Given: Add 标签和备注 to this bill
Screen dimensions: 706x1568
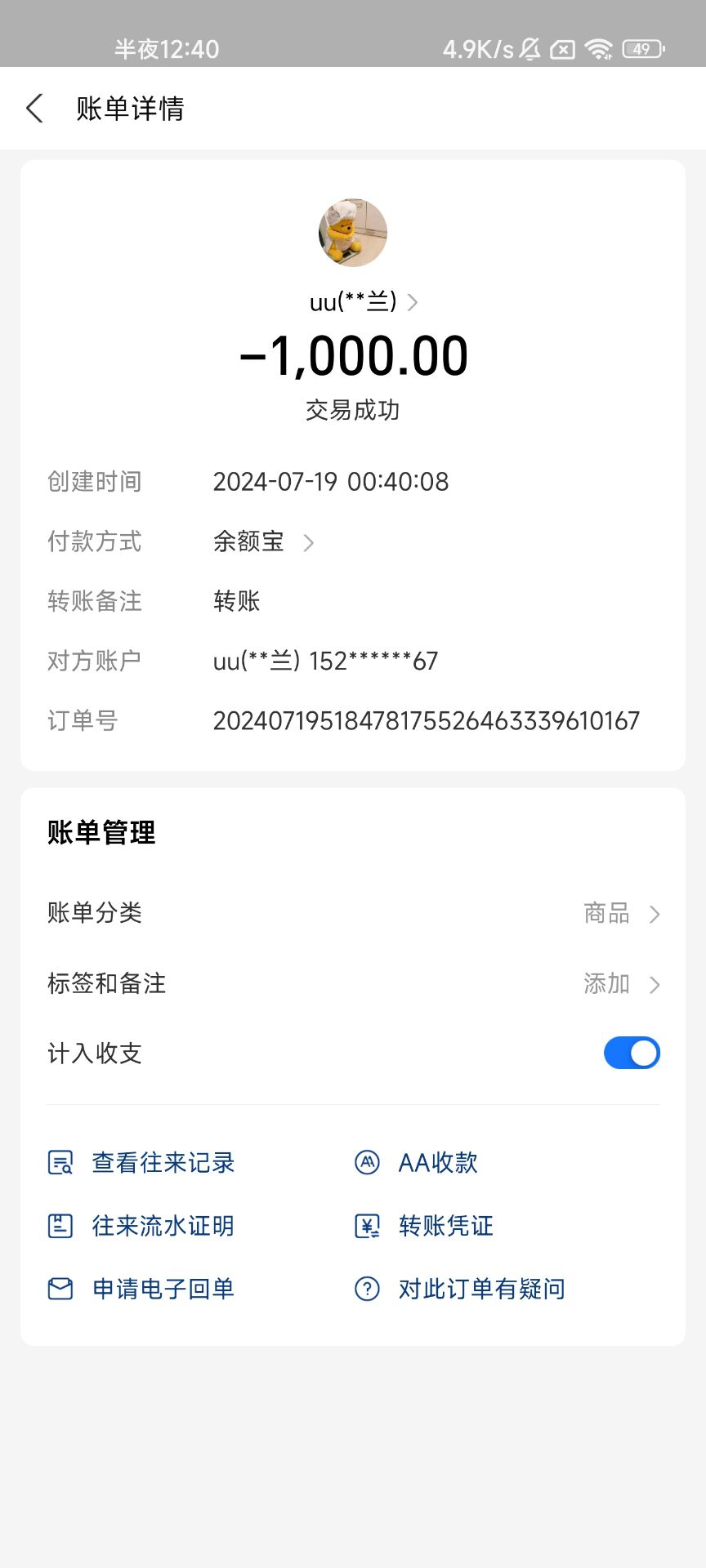Looking at the screenshot, I should pyautogui.click(x=621, y=983).
